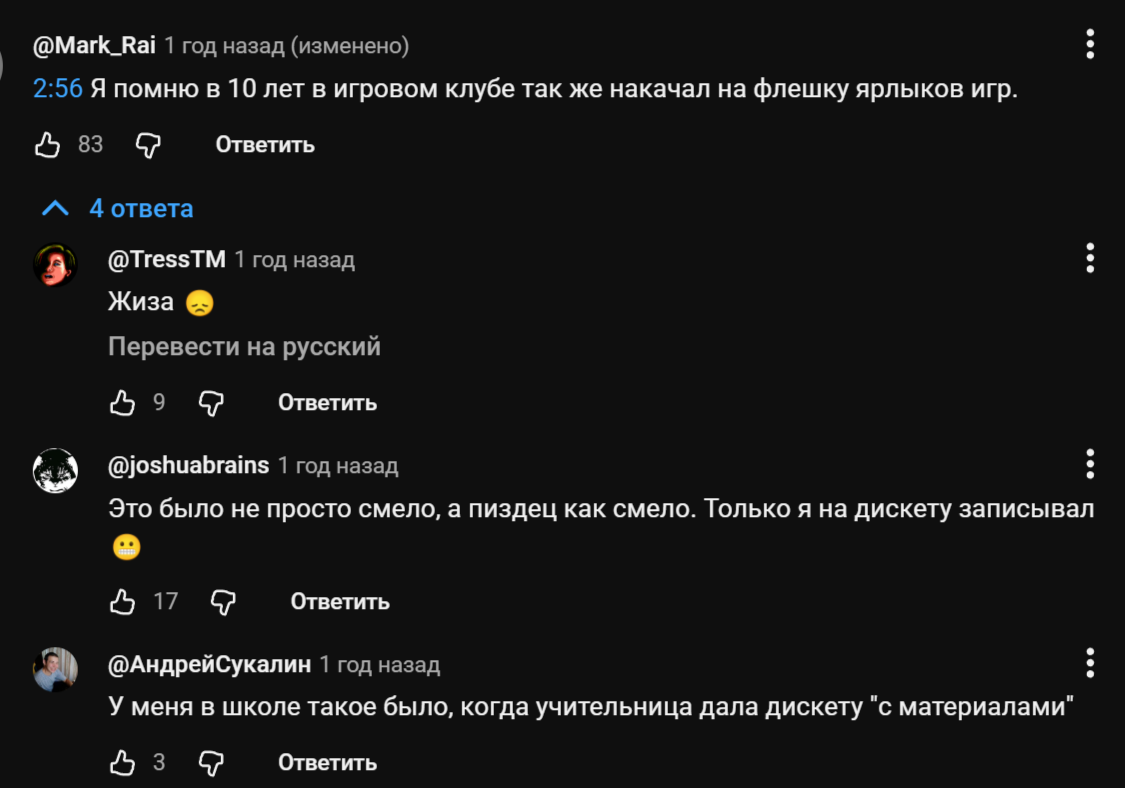Open overflow menu on joshuabrains' reply

pos(1089,464)
